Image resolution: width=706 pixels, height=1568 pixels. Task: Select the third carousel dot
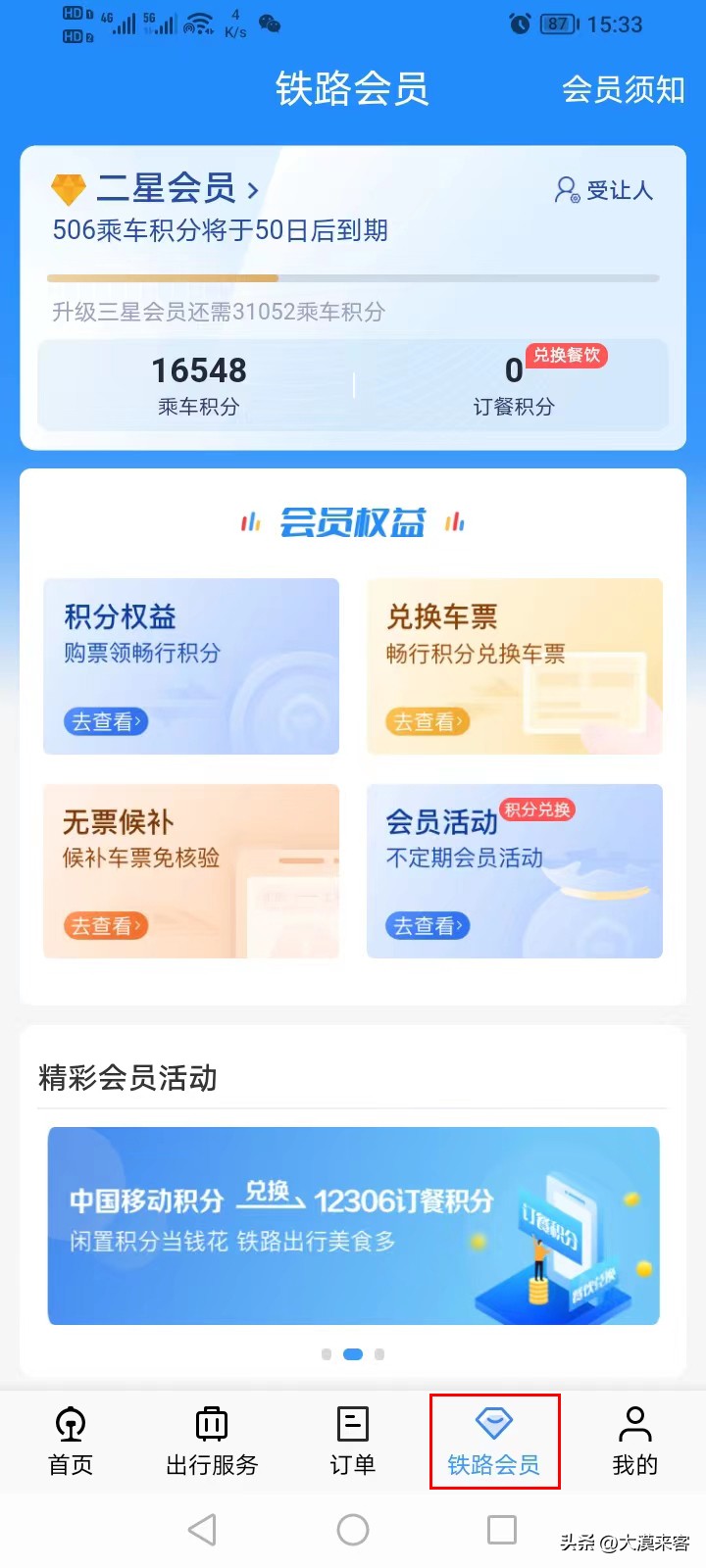378,1354
